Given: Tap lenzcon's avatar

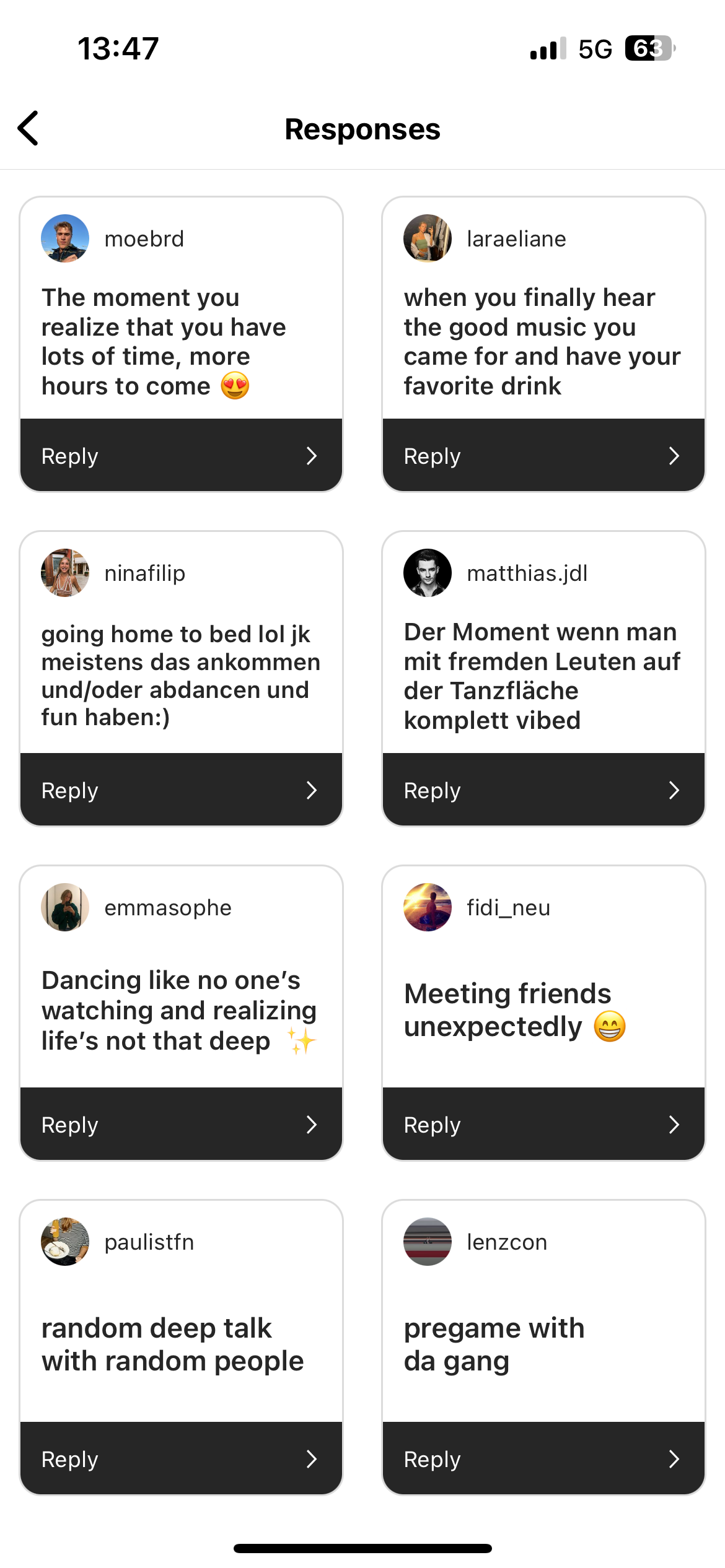Looking at the screenshot, I should coord(428,1242).
